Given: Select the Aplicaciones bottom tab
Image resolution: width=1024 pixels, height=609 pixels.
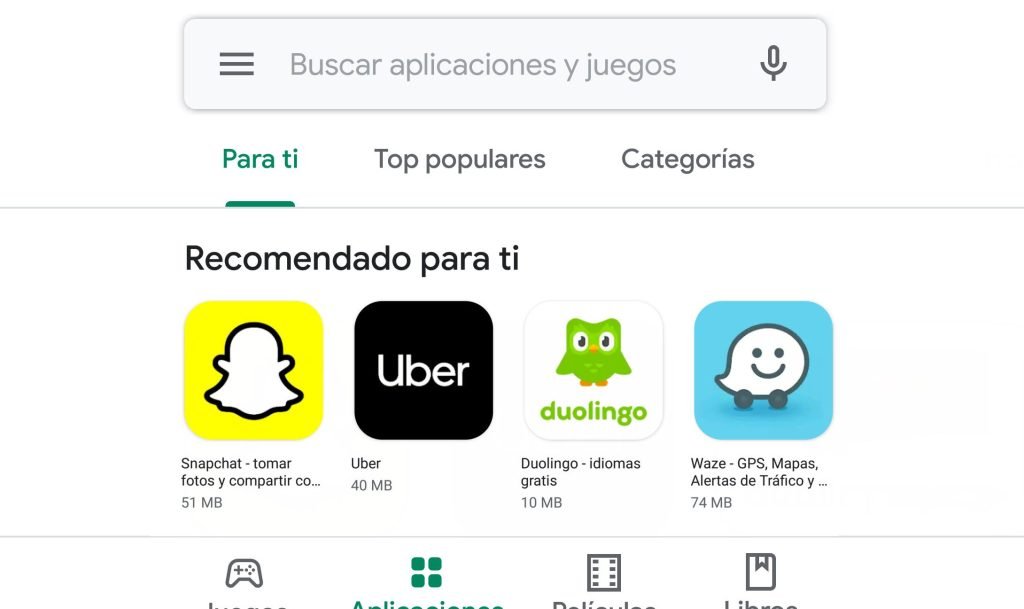Looking at the screenshot, I should (x=426, y=578).
